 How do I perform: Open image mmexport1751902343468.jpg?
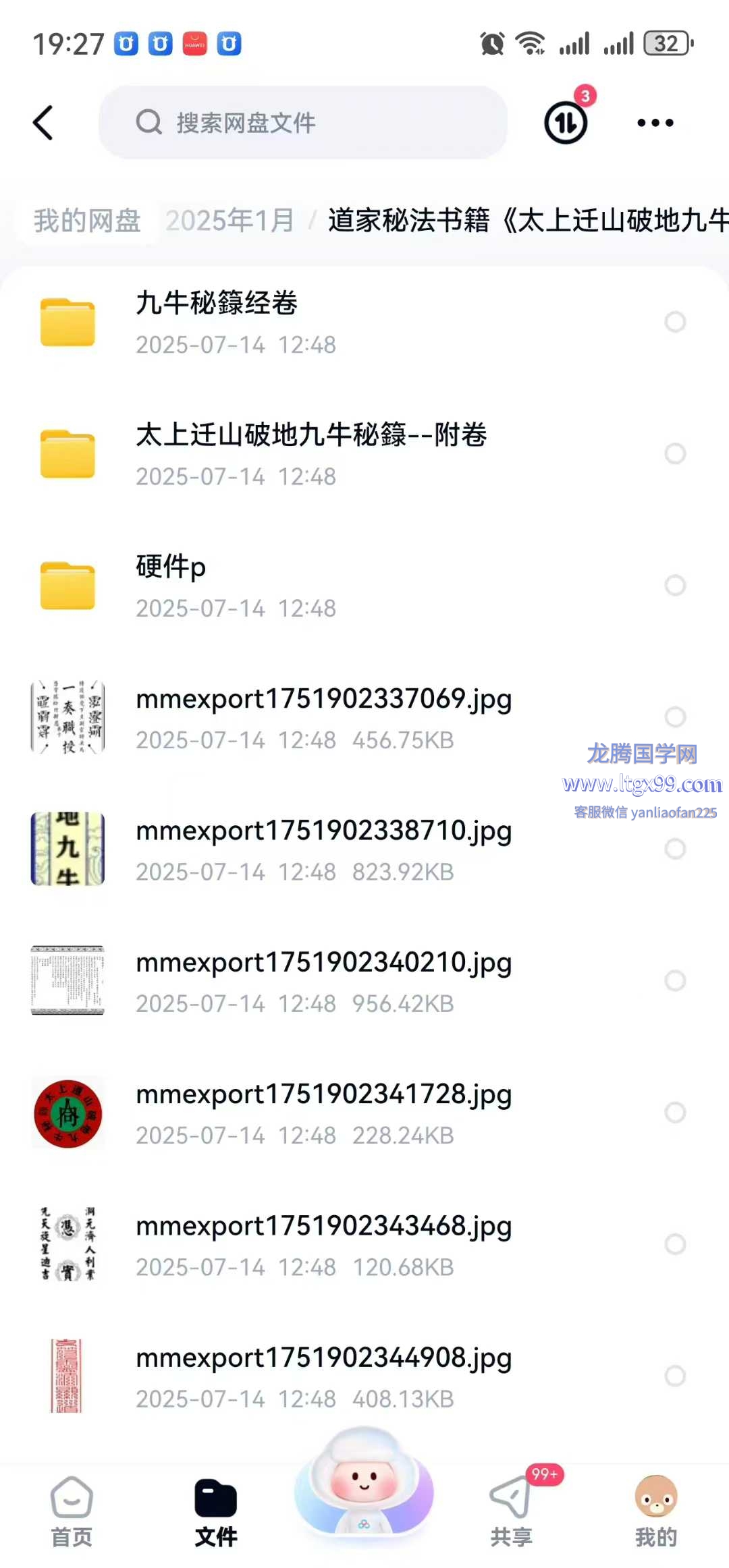(x=323, y=1243)
